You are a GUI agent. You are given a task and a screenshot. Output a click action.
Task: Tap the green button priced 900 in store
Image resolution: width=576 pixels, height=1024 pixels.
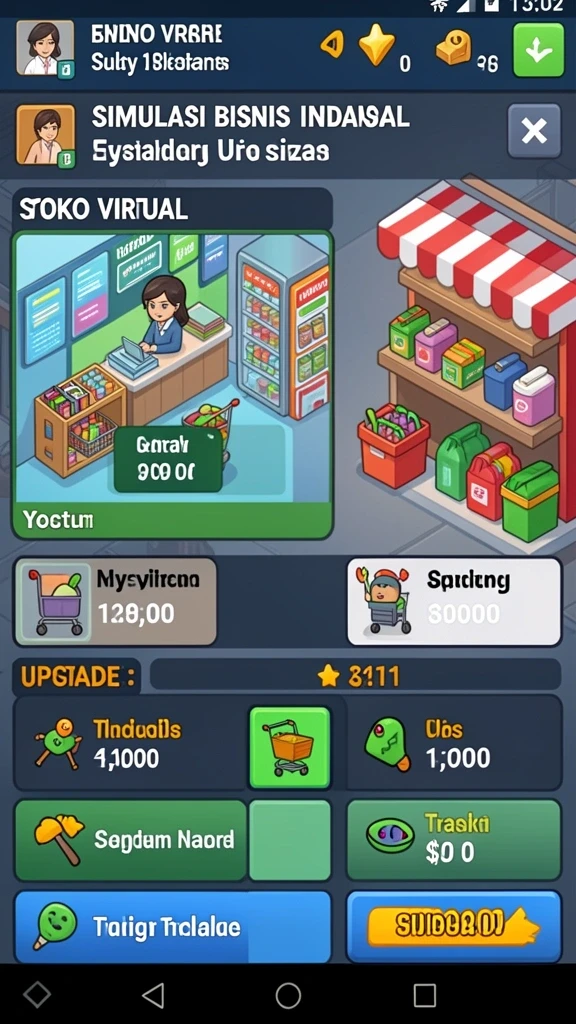pos(168,457)
